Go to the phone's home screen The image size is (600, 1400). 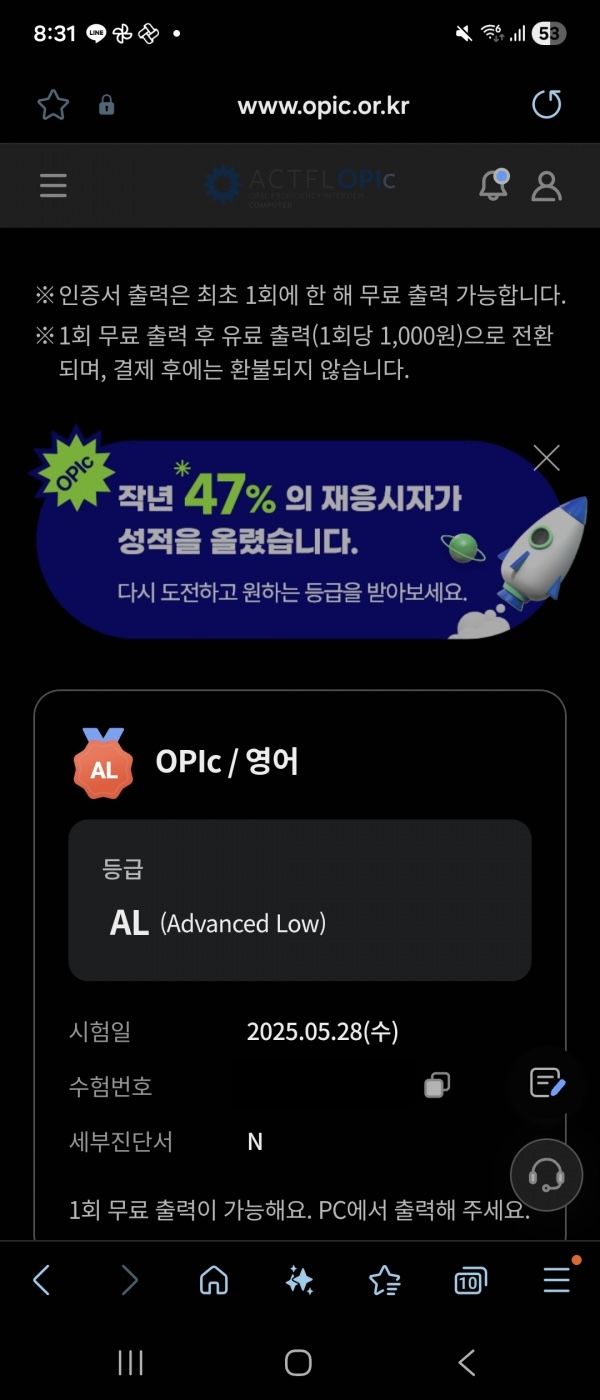click(x=298, y=1362)
